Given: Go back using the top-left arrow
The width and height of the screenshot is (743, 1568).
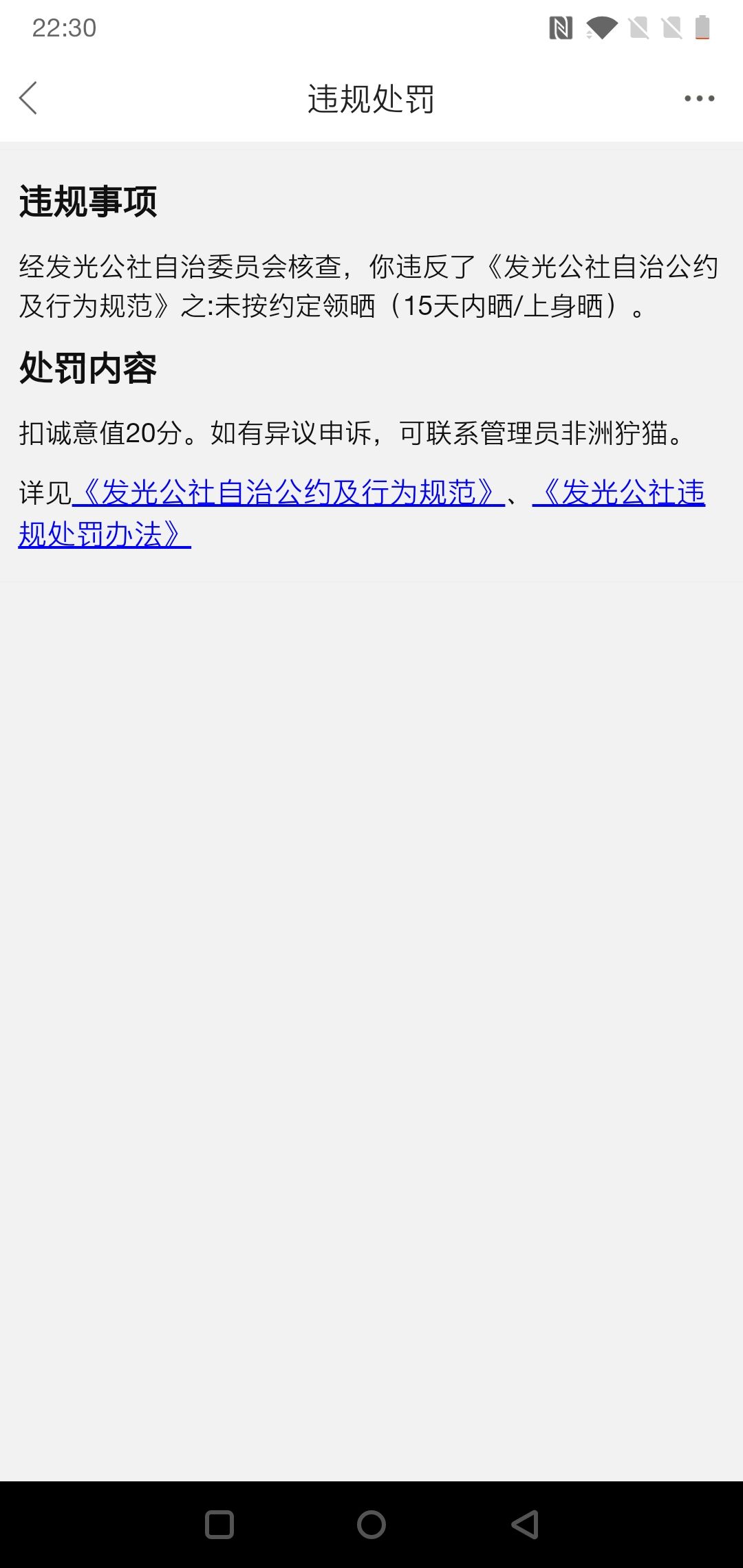Looking at the screenshot, I should (x=28, y=98).
